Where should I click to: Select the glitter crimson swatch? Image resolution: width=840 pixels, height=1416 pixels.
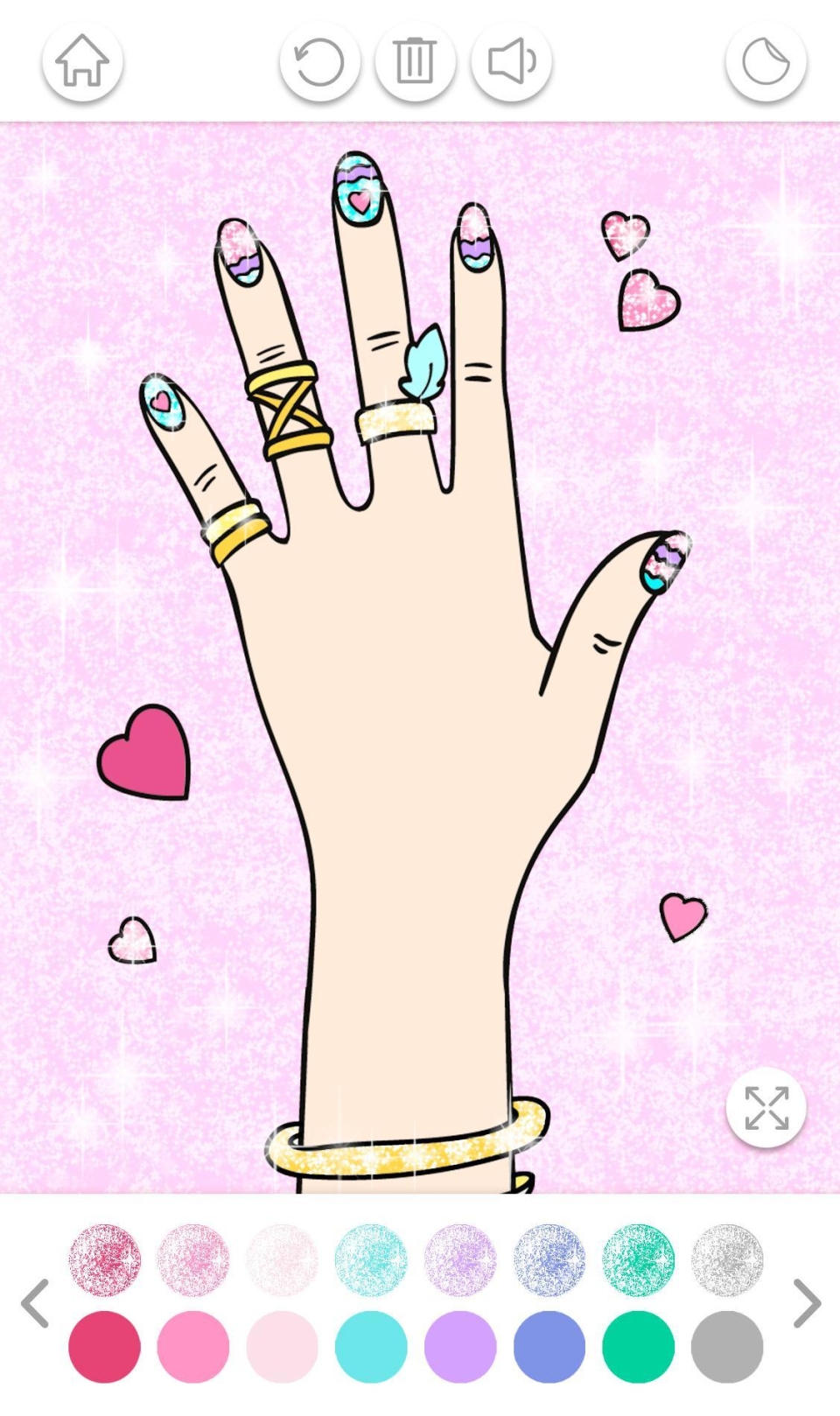click(x=105, y=1260)
